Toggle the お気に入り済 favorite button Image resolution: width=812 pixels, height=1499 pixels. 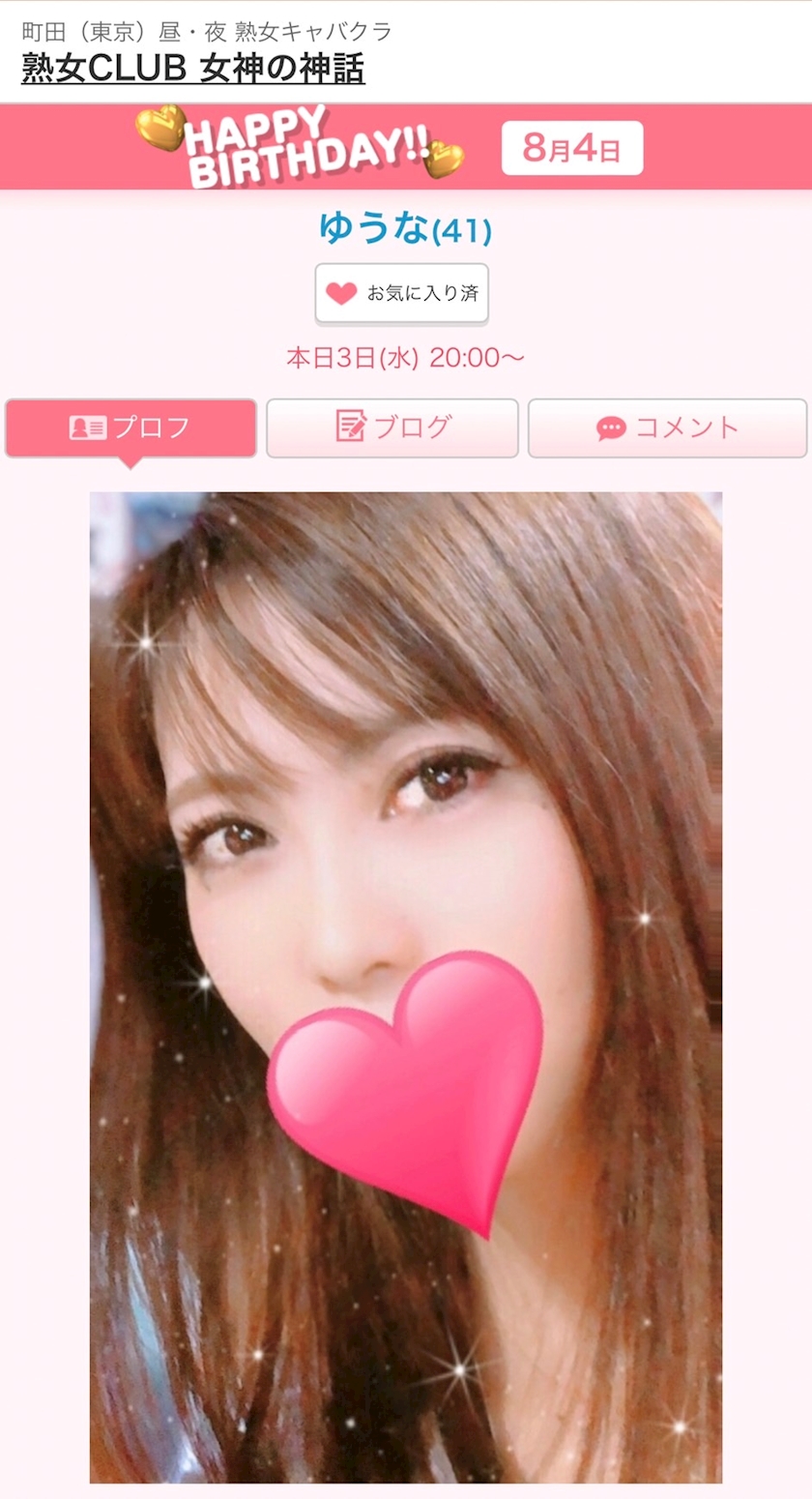pos(402,293)
